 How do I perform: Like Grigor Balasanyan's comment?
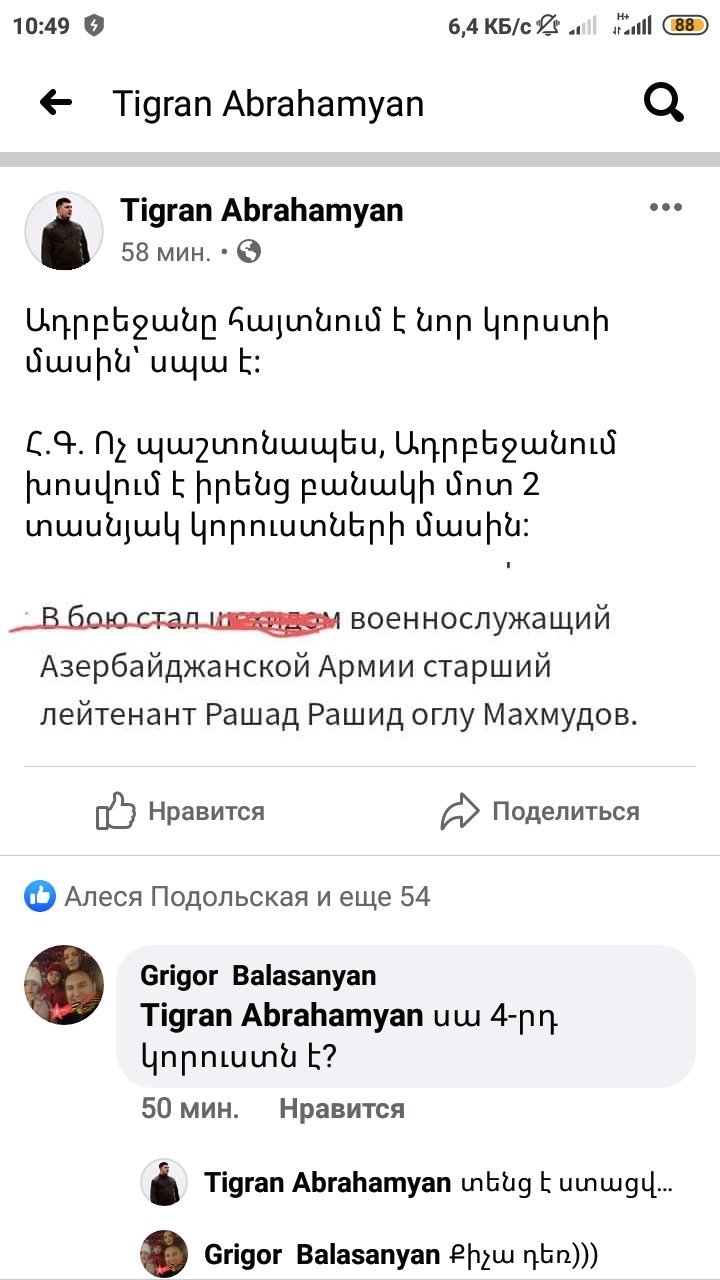pyautogui.click(x=341, y=1108)
